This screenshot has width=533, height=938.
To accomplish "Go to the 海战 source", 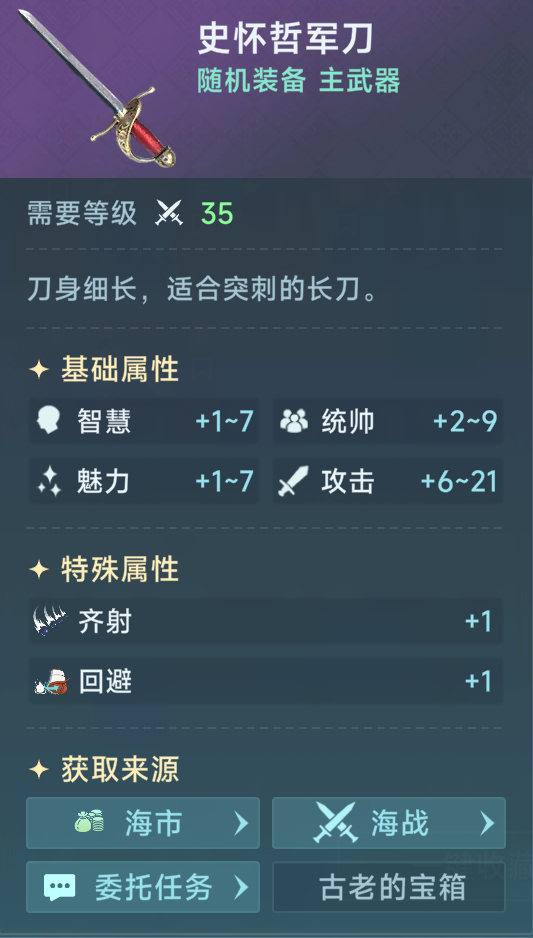I will coord(389,823).
